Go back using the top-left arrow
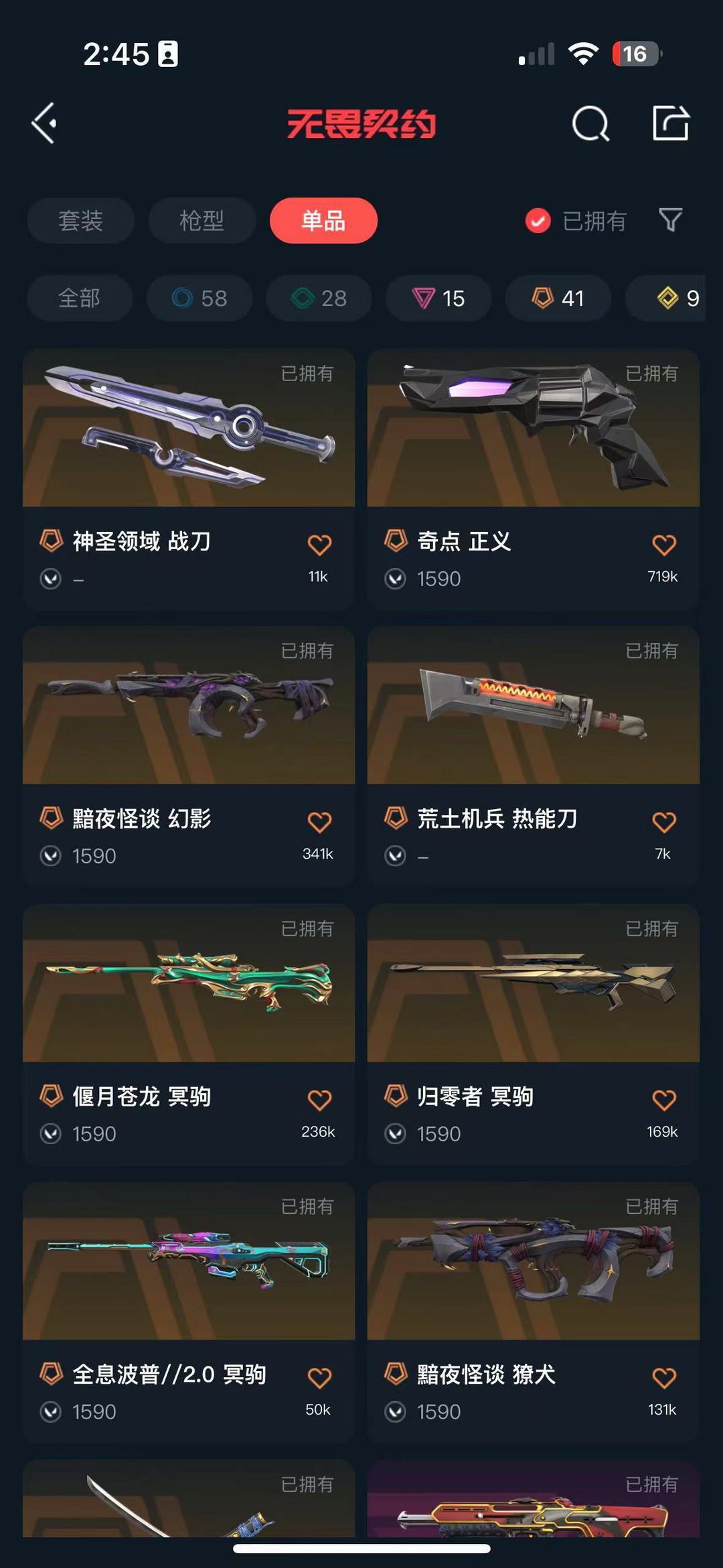This screenshot has height=1568, width=723. (44, 123)
